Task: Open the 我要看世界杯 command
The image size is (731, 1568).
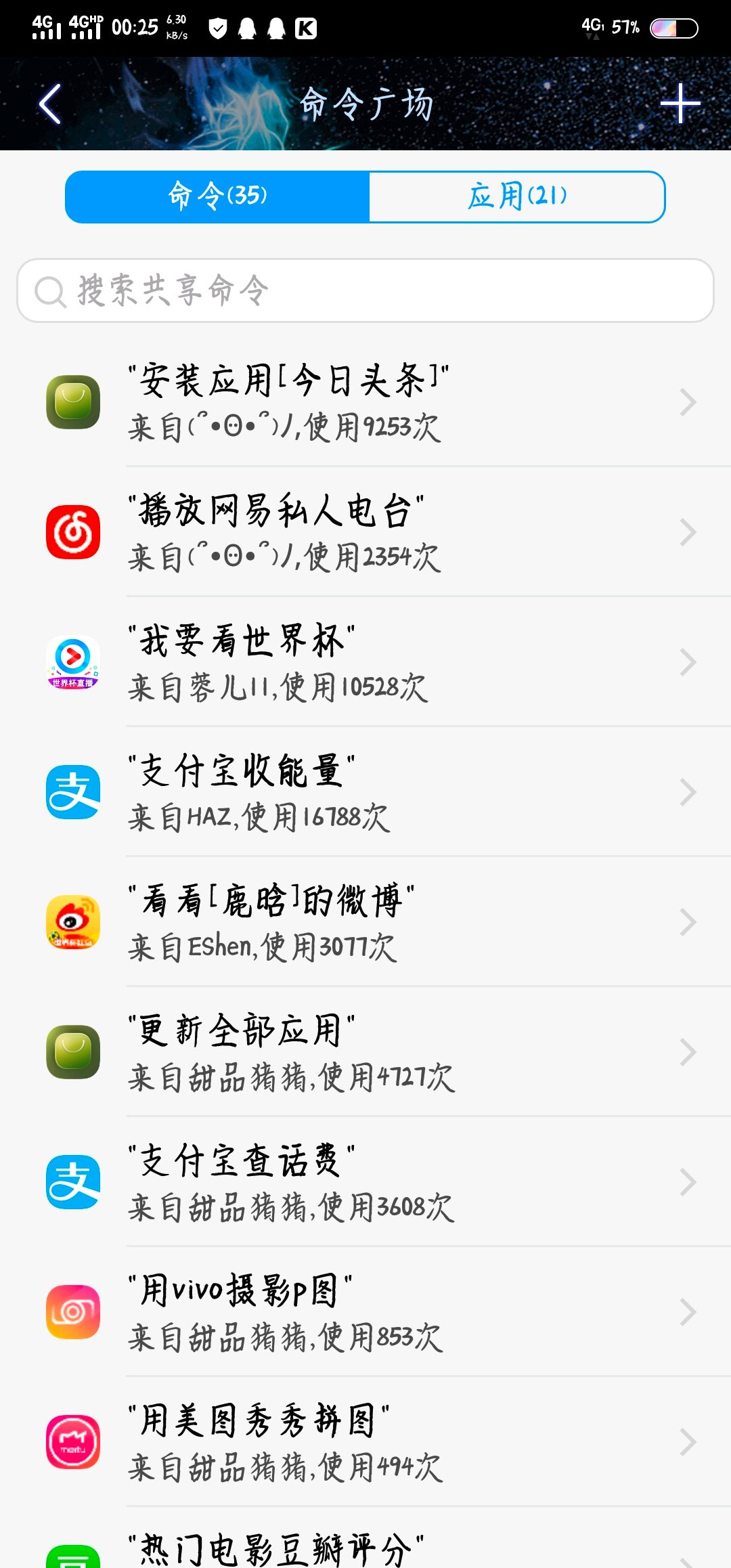Action: click(365, 662)
